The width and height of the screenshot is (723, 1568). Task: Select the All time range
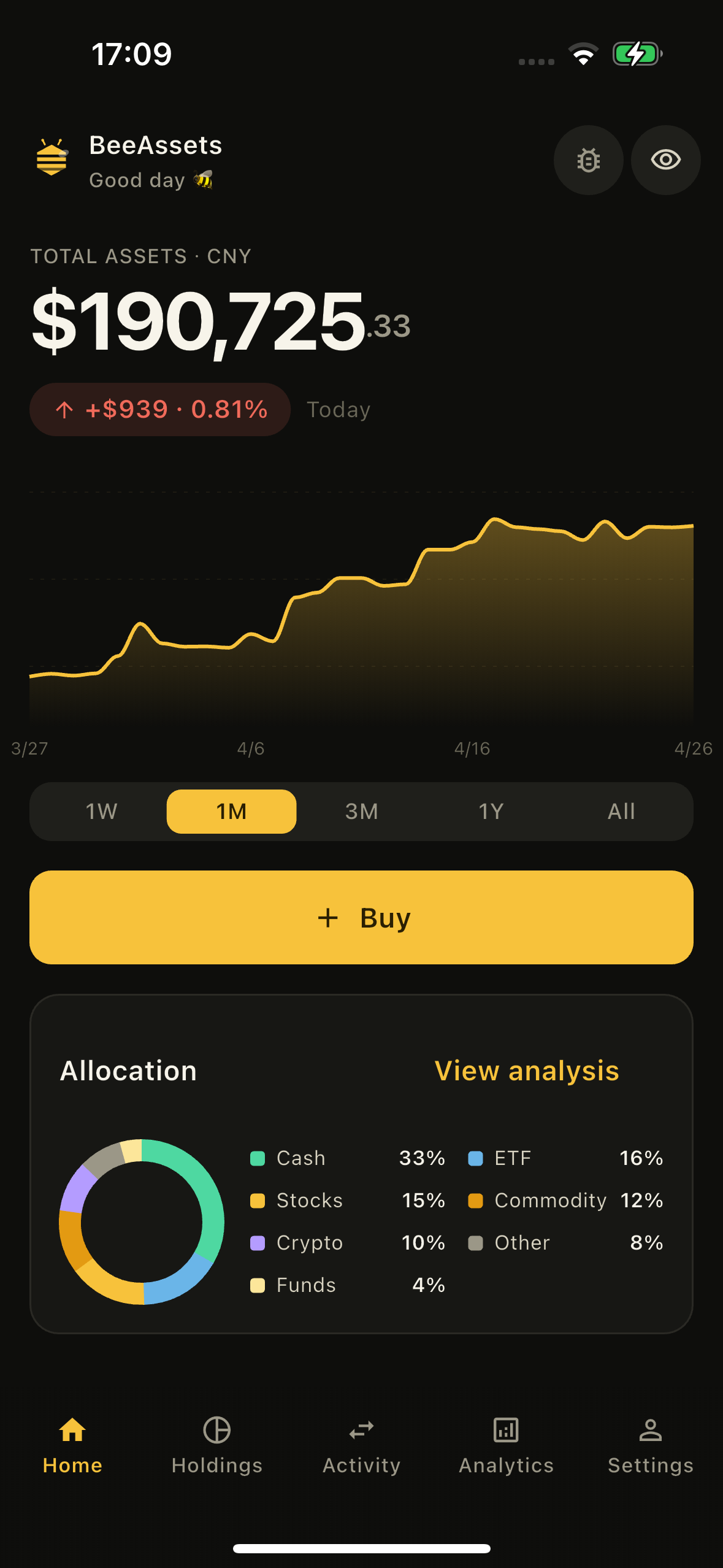tap(621, 811)
